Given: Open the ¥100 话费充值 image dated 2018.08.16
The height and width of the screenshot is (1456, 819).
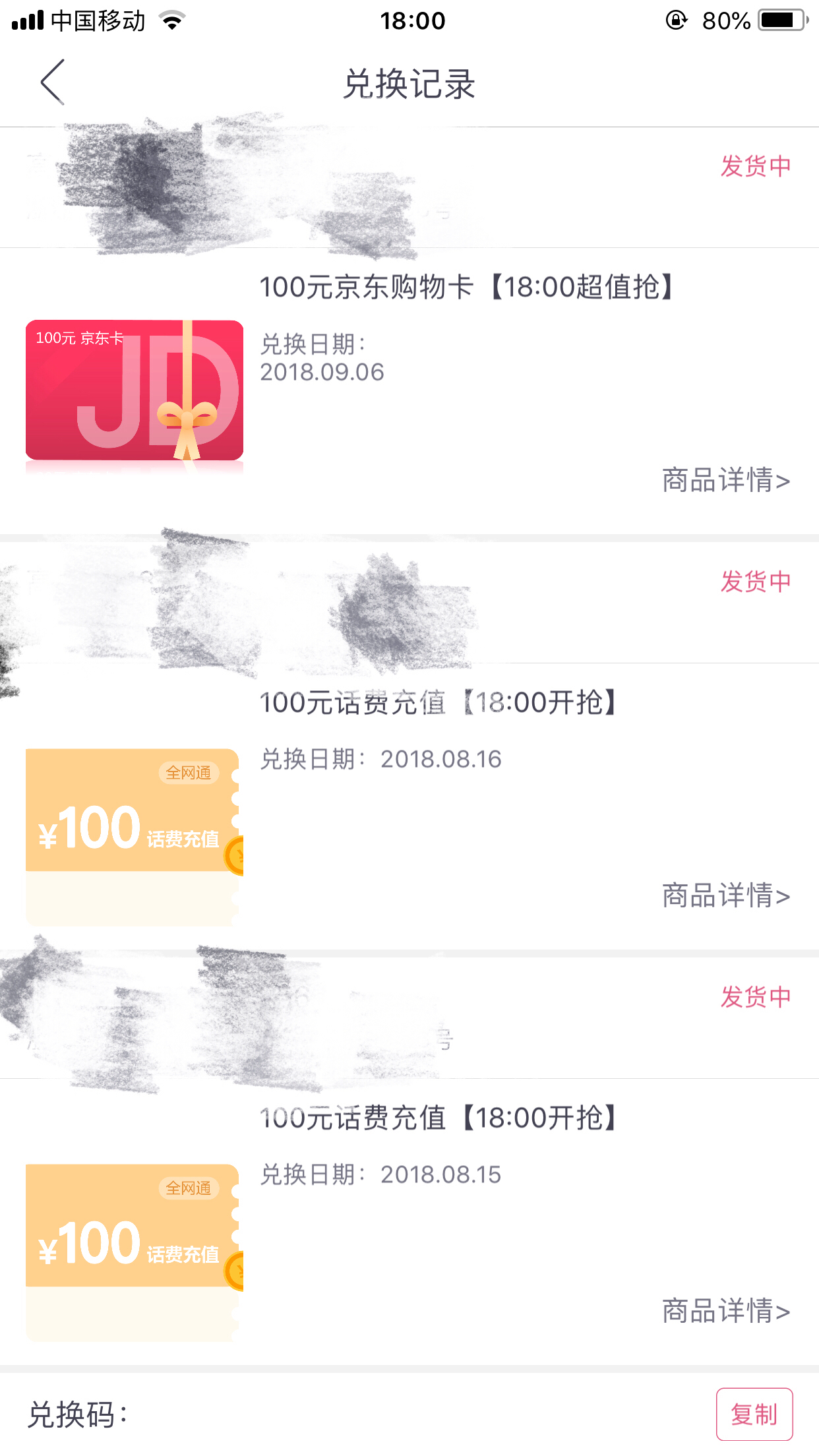Looking at the screenshot, I should (x=135, y=837).
